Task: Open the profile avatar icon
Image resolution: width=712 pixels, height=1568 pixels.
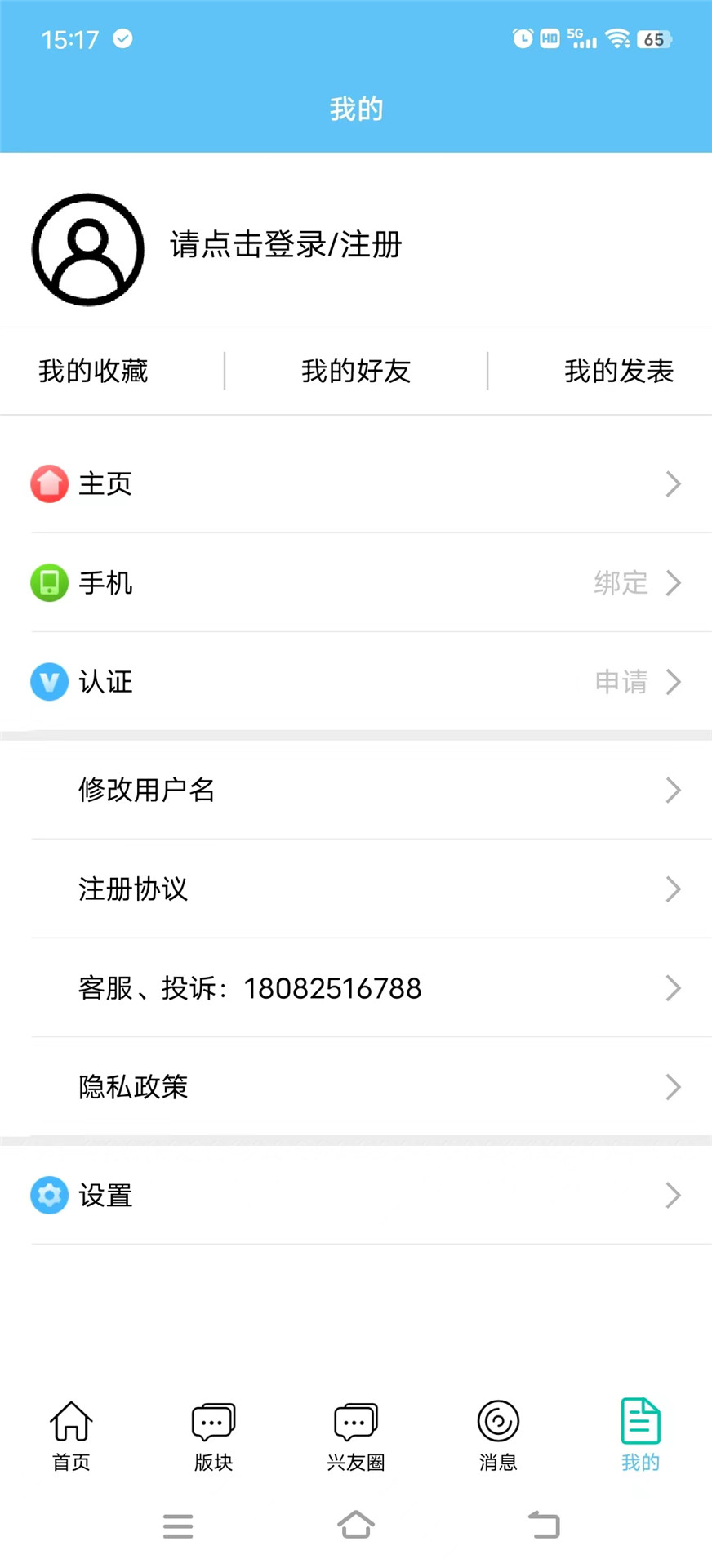Action: click(x=88, y=250)
